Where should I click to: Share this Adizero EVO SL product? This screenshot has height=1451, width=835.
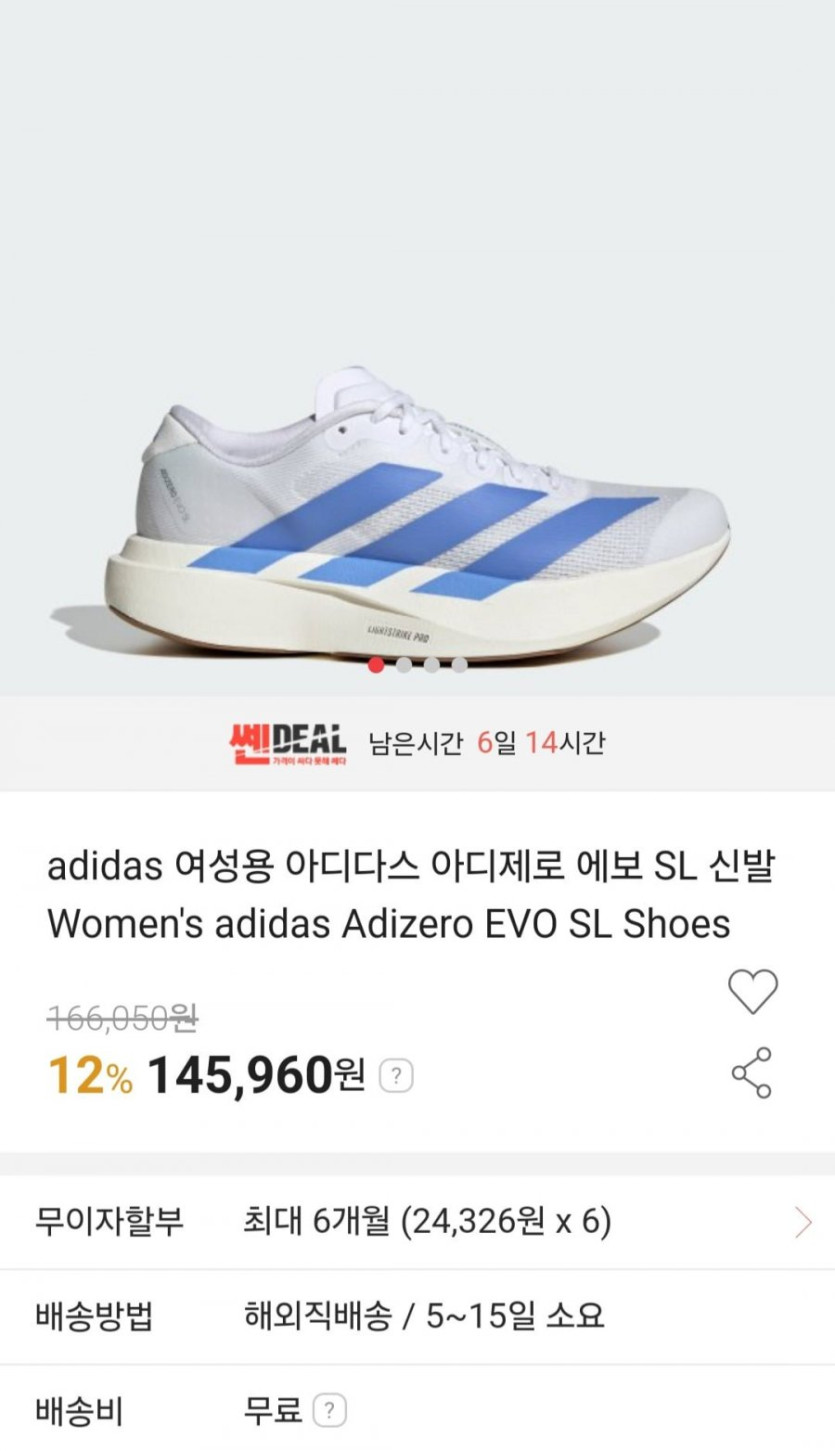752,1073
